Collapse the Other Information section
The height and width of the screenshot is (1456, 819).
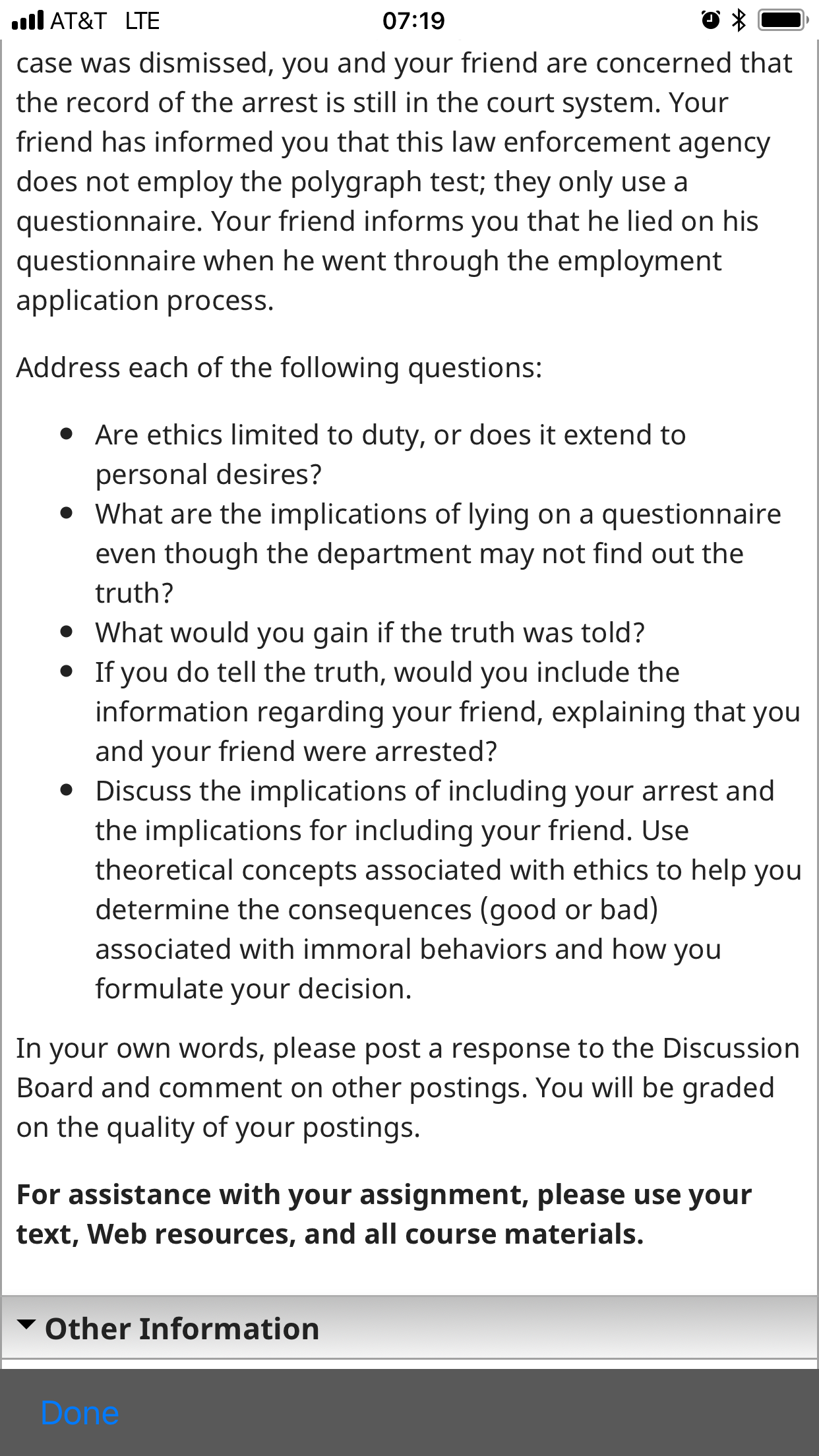point(409,1328)
